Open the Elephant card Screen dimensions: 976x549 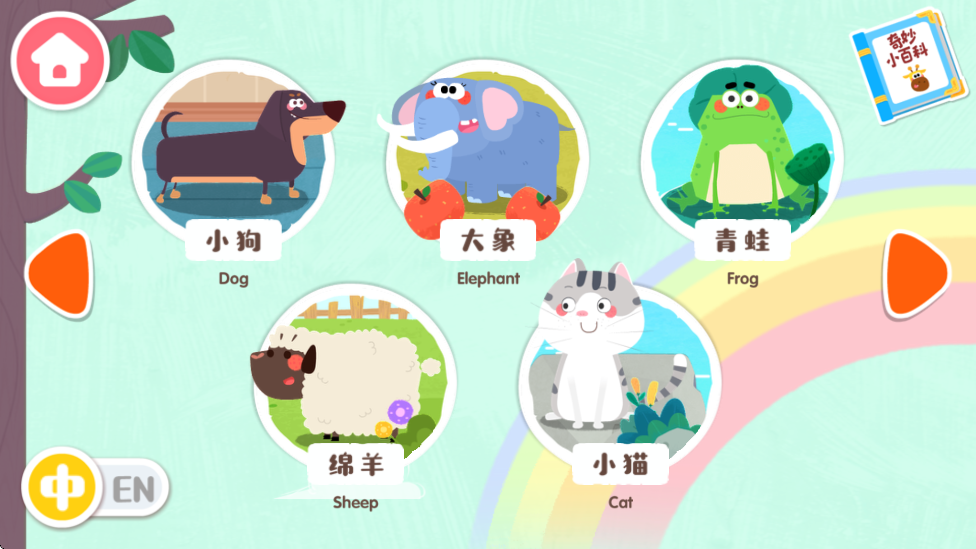tap(487, 160)
